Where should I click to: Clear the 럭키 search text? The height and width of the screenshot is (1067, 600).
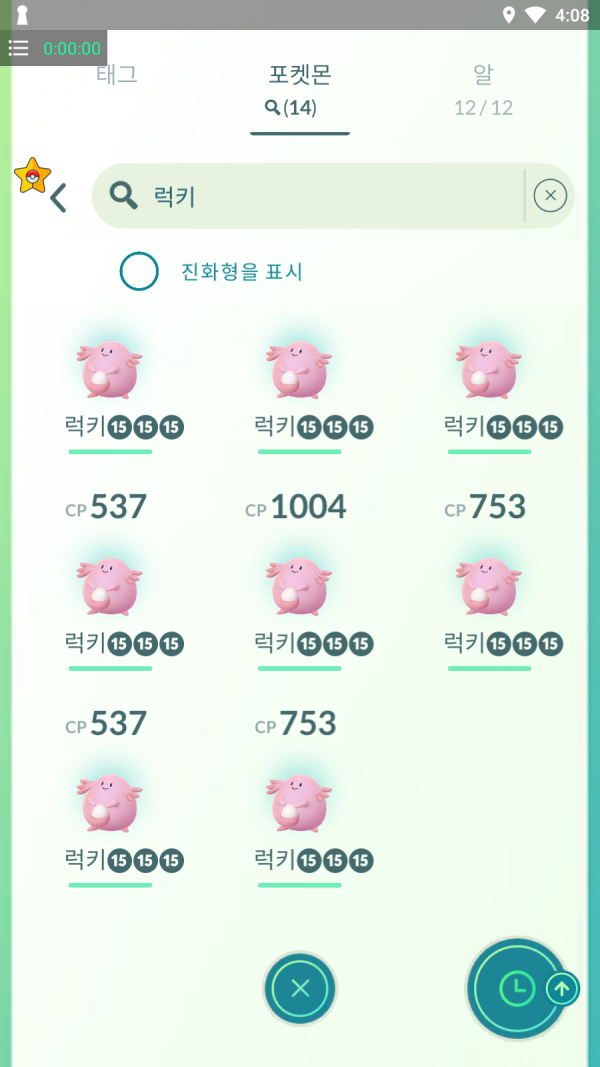[550, 196]
